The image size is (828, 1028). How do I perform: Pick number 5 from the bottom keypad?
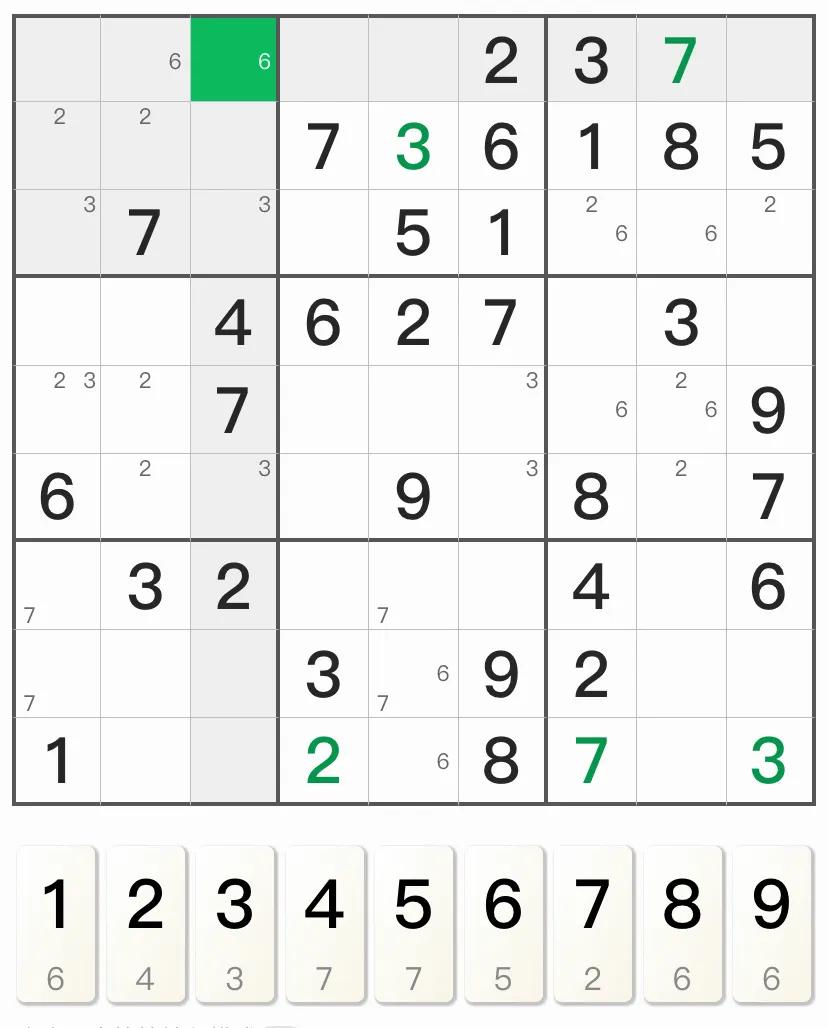pos(413,922)
